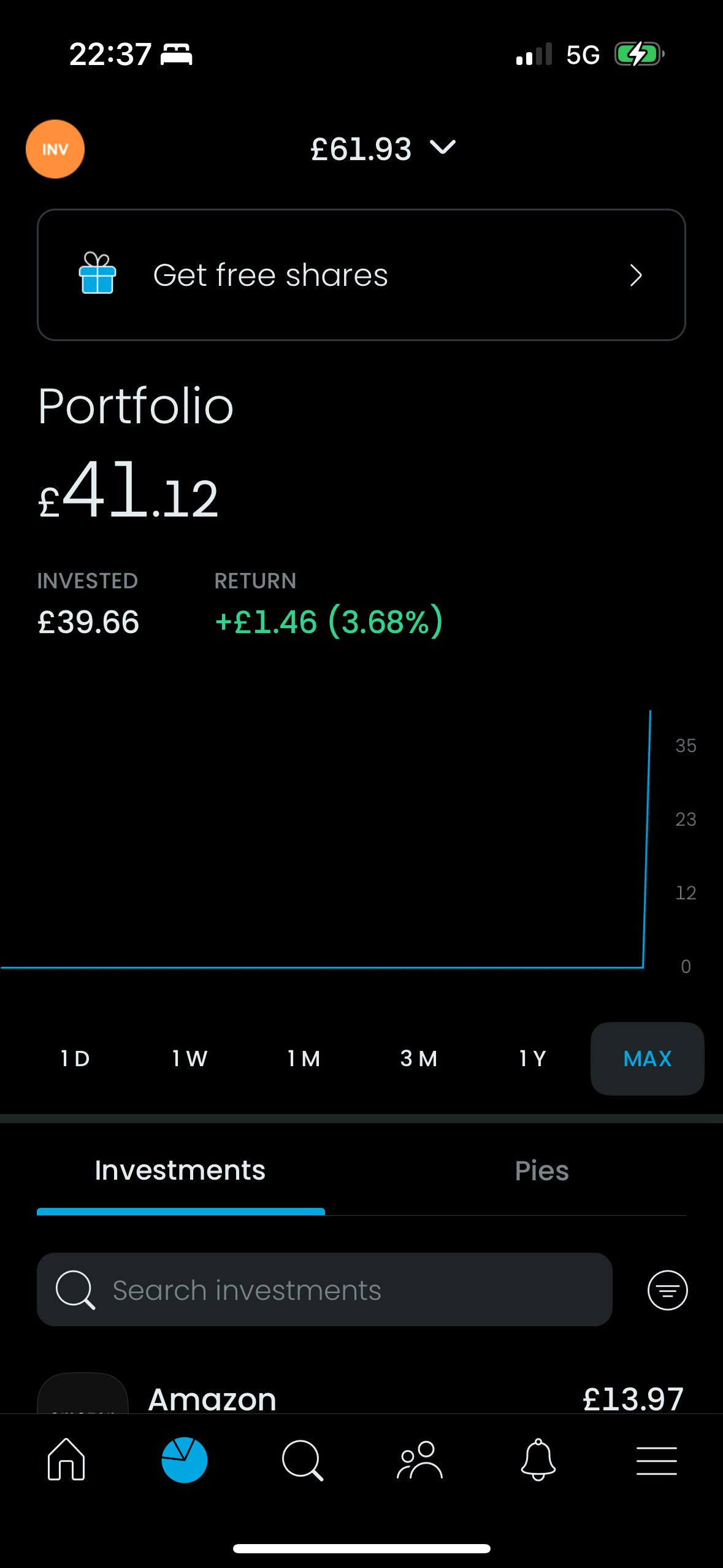
Task: Open the Amazon investment row
Action: tap(361, 1399)
